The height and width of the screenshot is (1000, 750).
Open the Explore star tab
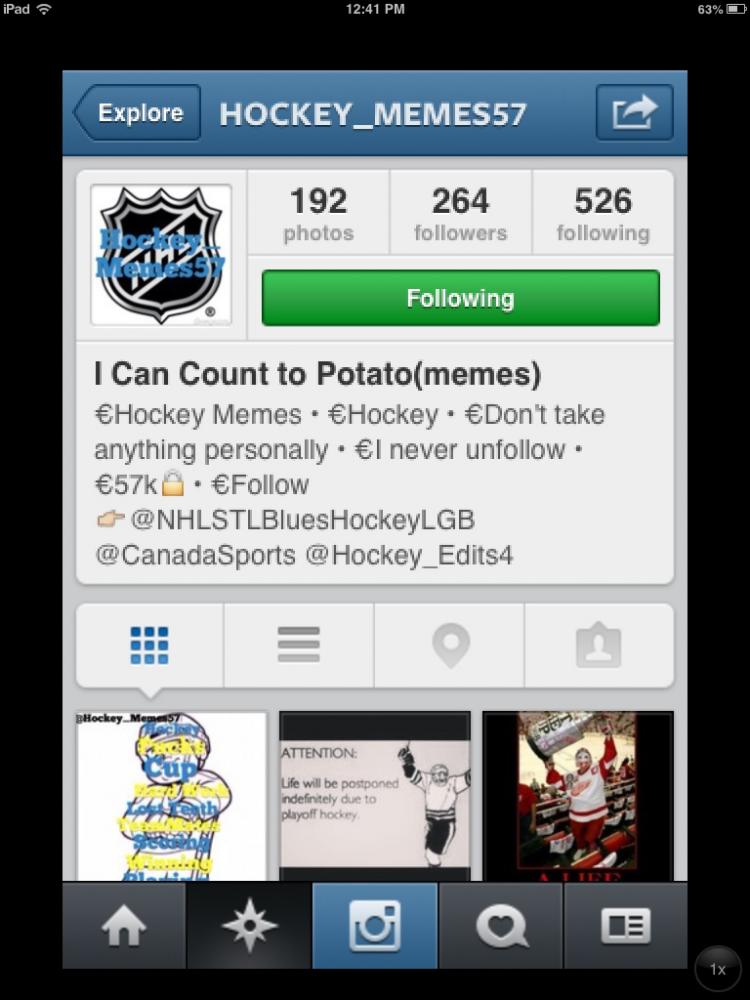[x=249, y=925]
